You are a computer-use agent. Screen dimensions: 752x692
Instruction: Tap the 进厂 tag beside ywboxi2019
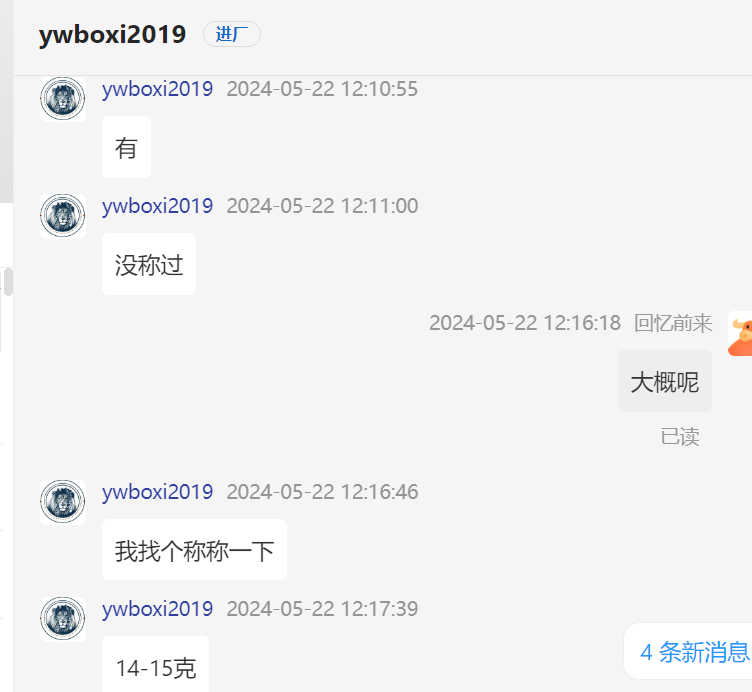click(x=231, y=35)
